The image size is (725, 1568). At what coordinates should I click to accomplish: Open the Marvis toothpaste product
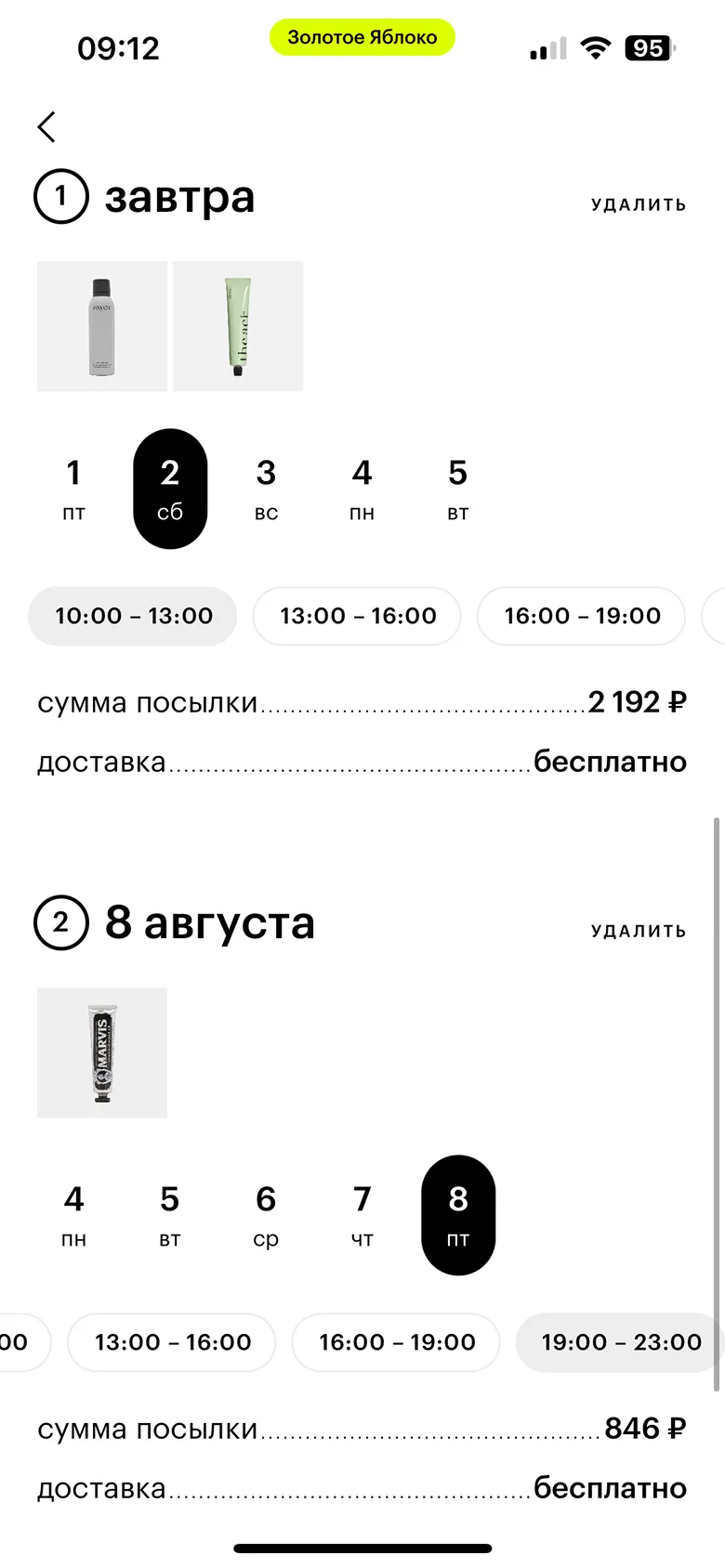[x=102, y=1052]
